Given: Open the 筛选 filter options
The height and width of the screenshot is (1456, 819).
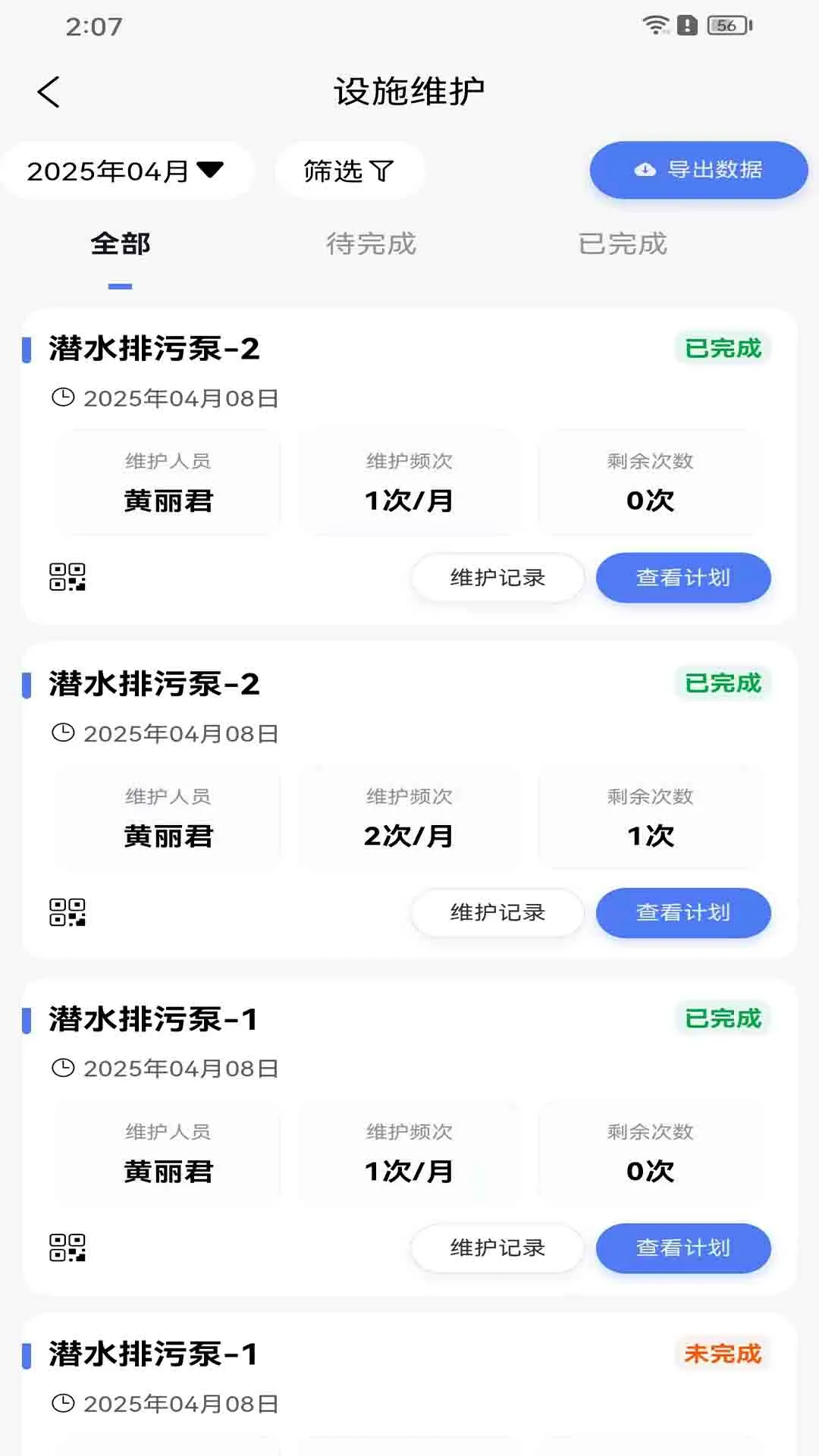Looking at the screenshot, I should point(349,170).
